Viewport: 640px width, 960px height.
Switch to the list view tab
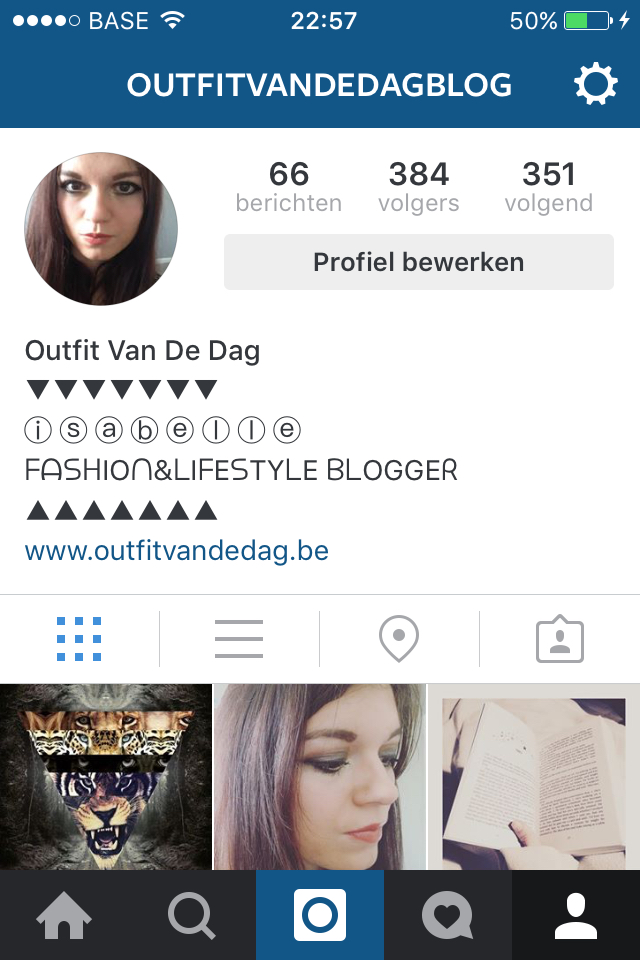tap(239, 639)
